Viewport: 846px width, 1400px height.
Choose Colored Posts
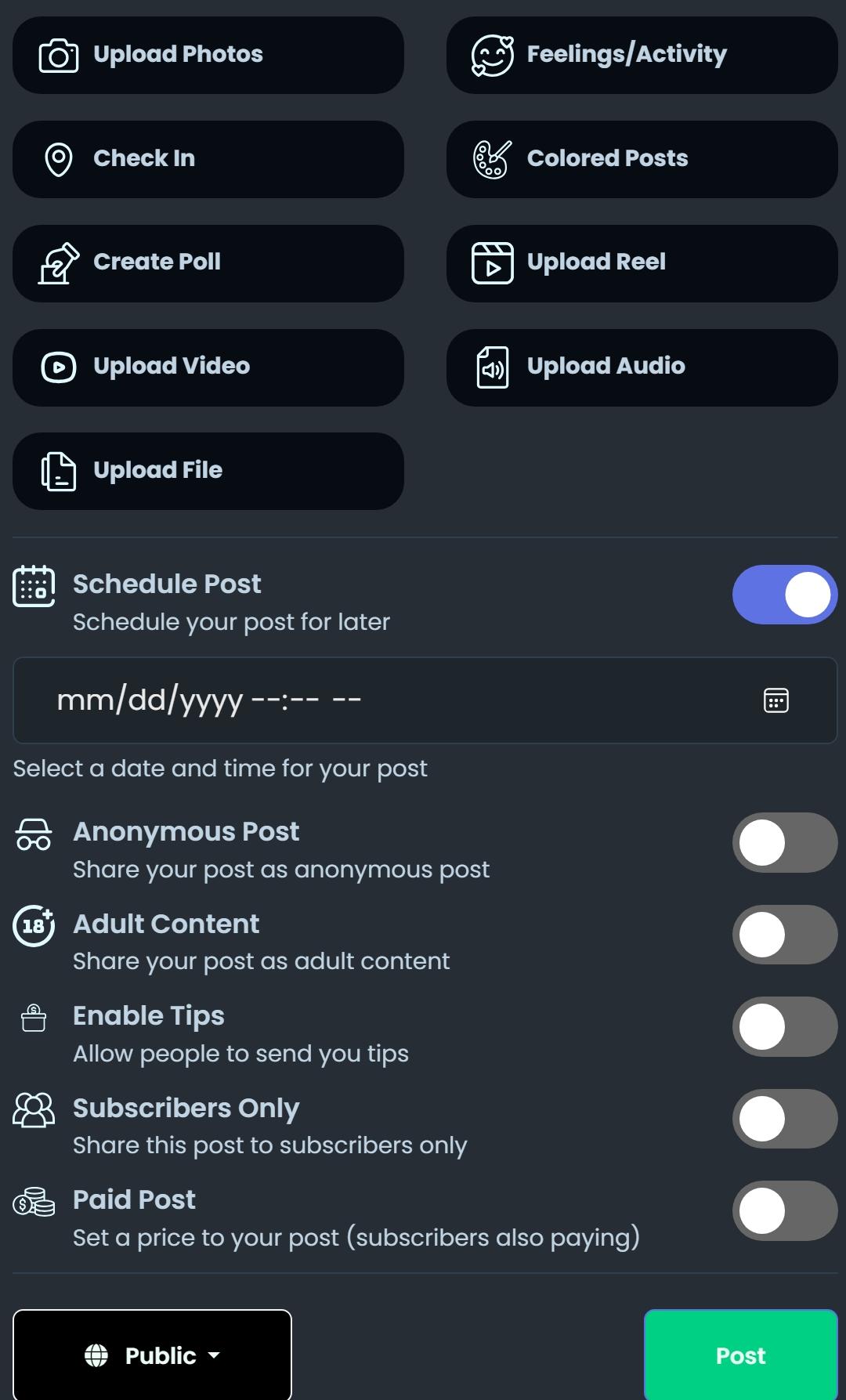point(642,159)
